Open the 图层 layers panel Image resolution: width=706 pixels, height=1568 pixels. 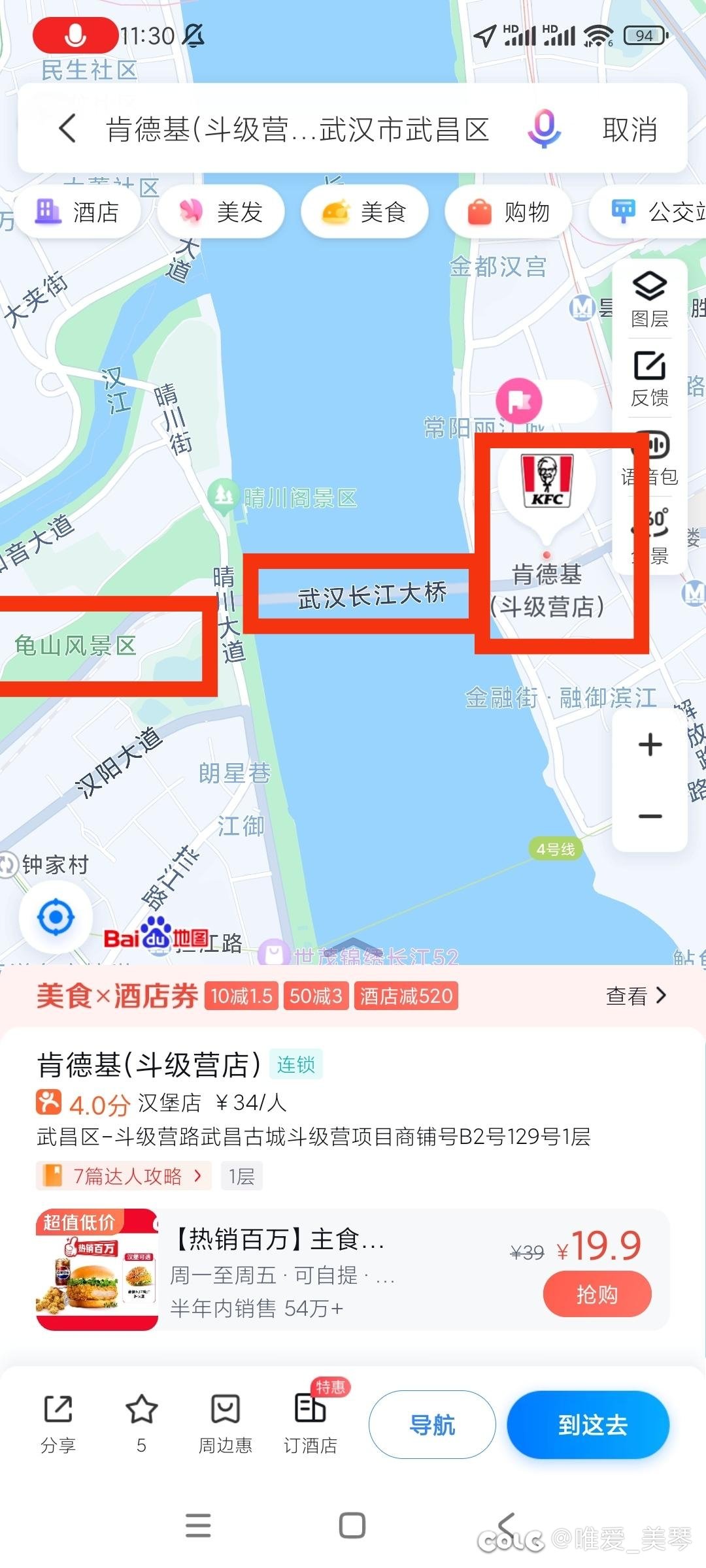pos(650,299)
